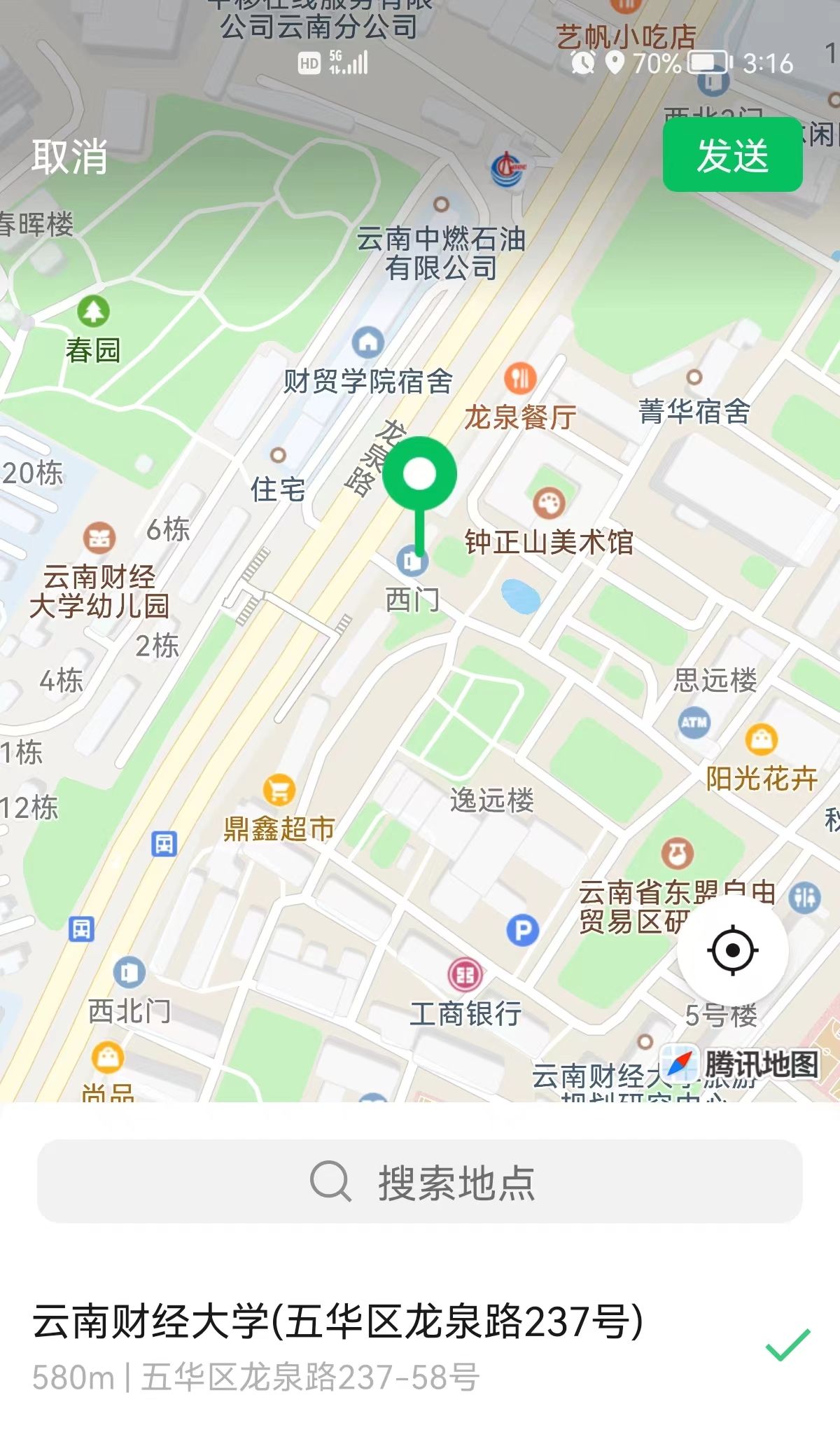Re-center map on my current location
The width and height of the screenshot is (840, 1437).
pos(732,950)
